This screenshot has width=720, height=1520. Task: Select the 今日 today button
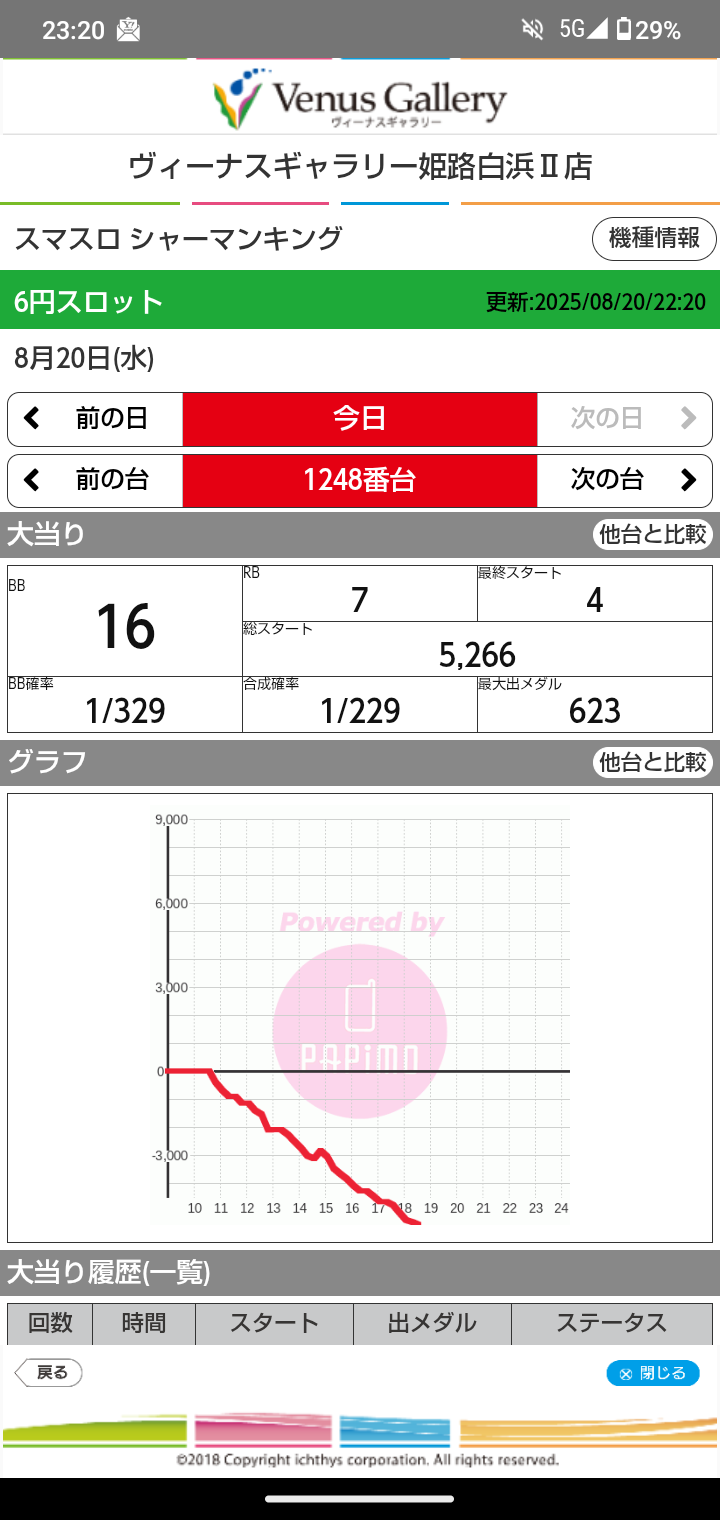point(360,418)
